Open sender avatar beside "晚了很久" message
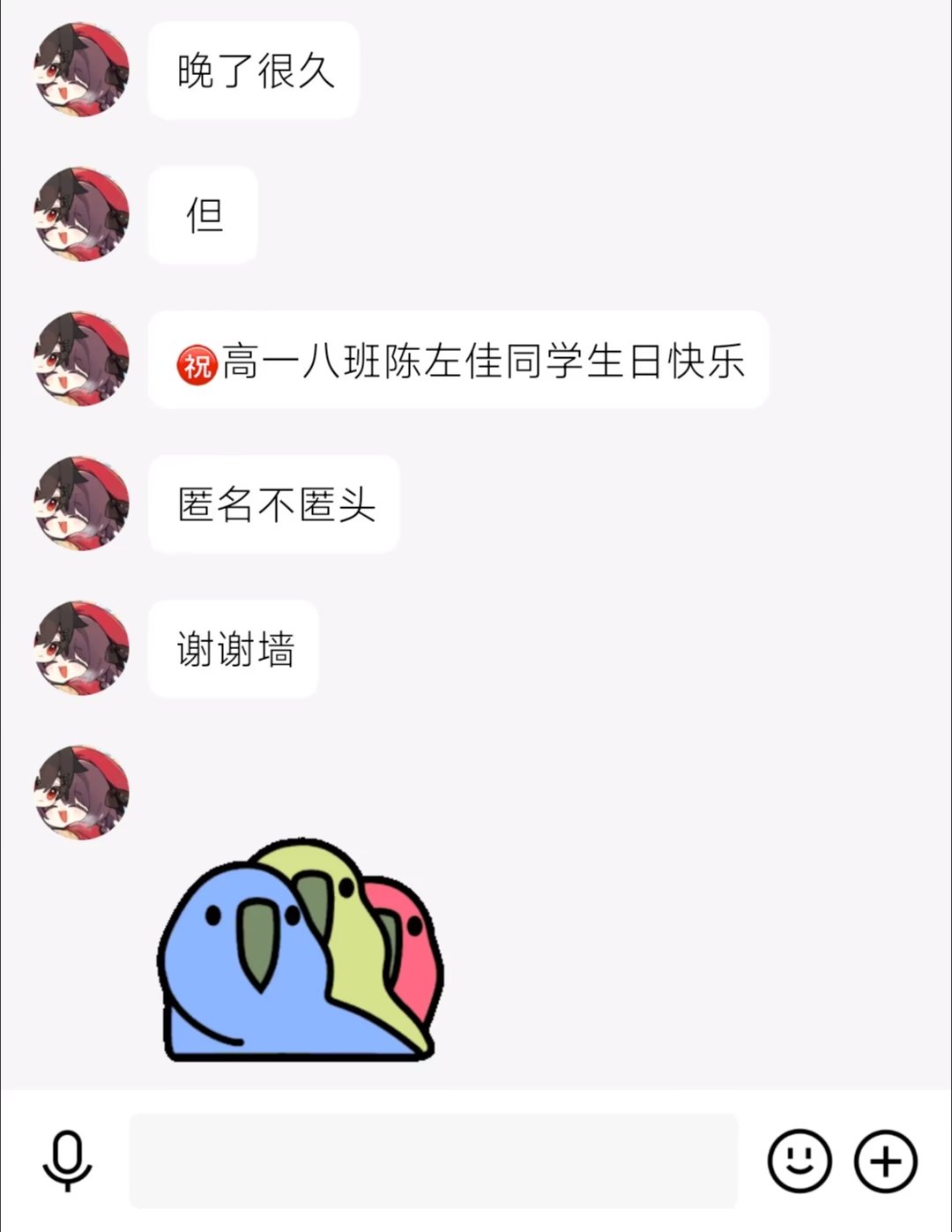Screen dimensions: 952x1232 click(x=81, y=71)
